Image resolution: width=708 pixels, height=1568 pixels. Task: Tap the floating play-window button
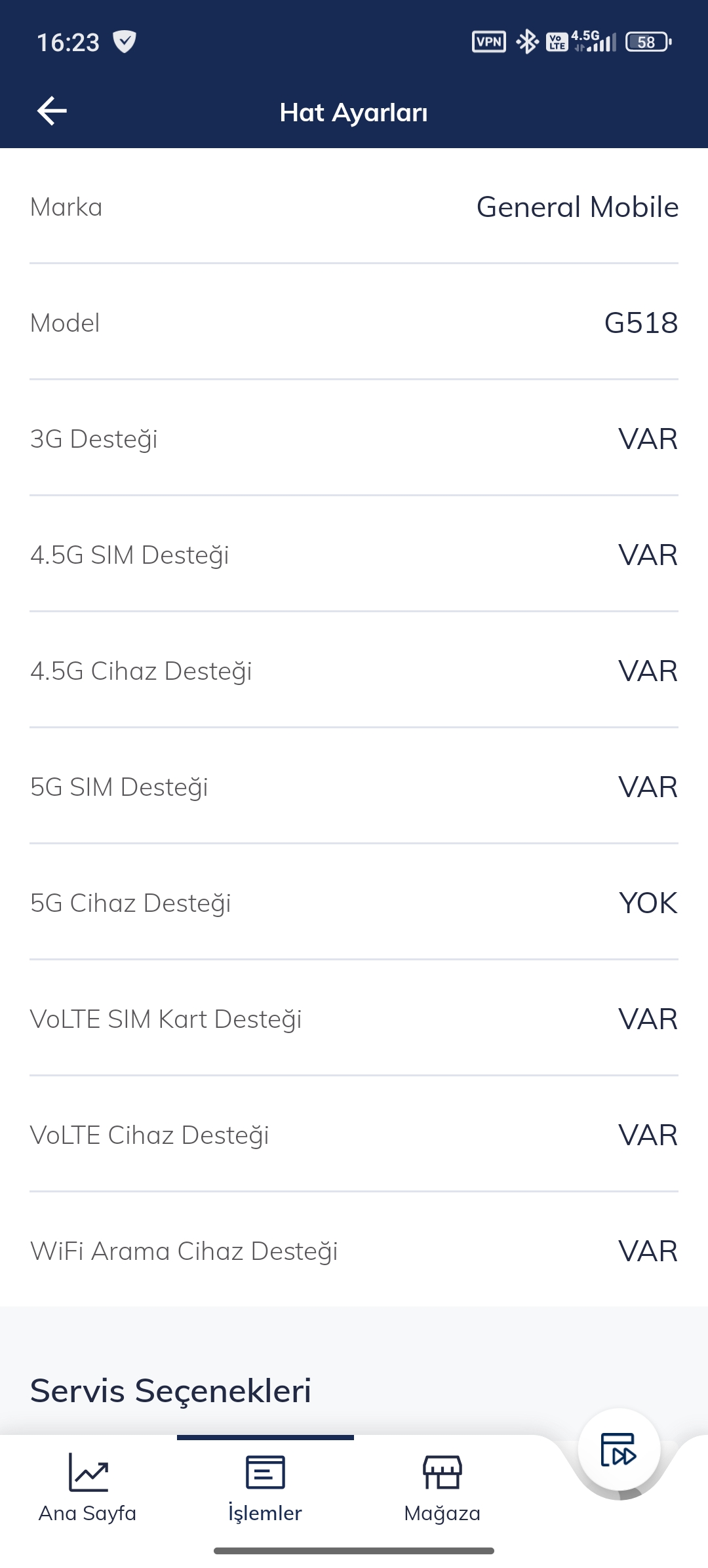618,1449
